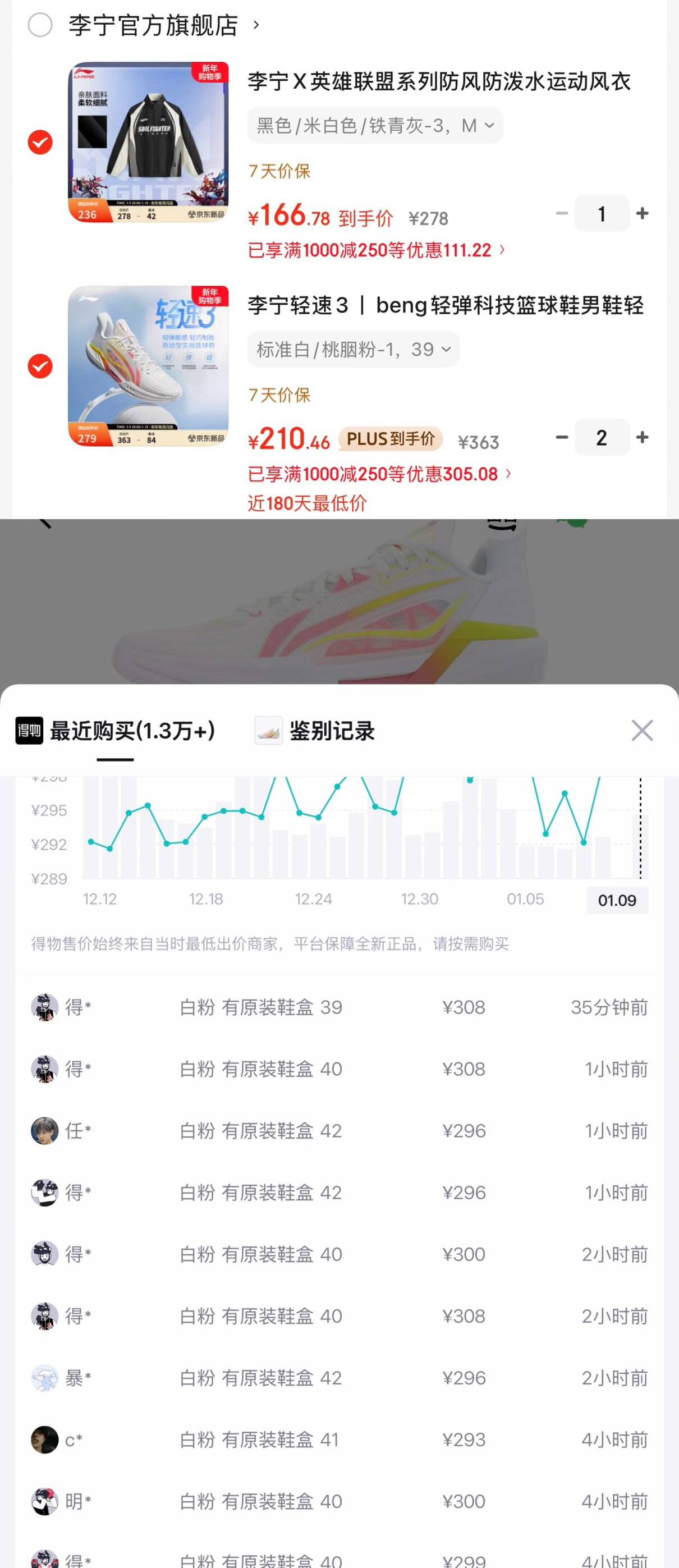
Task: Select the 李宁官方旗舰店 store radio button
Action: click(x=40, y=25)
